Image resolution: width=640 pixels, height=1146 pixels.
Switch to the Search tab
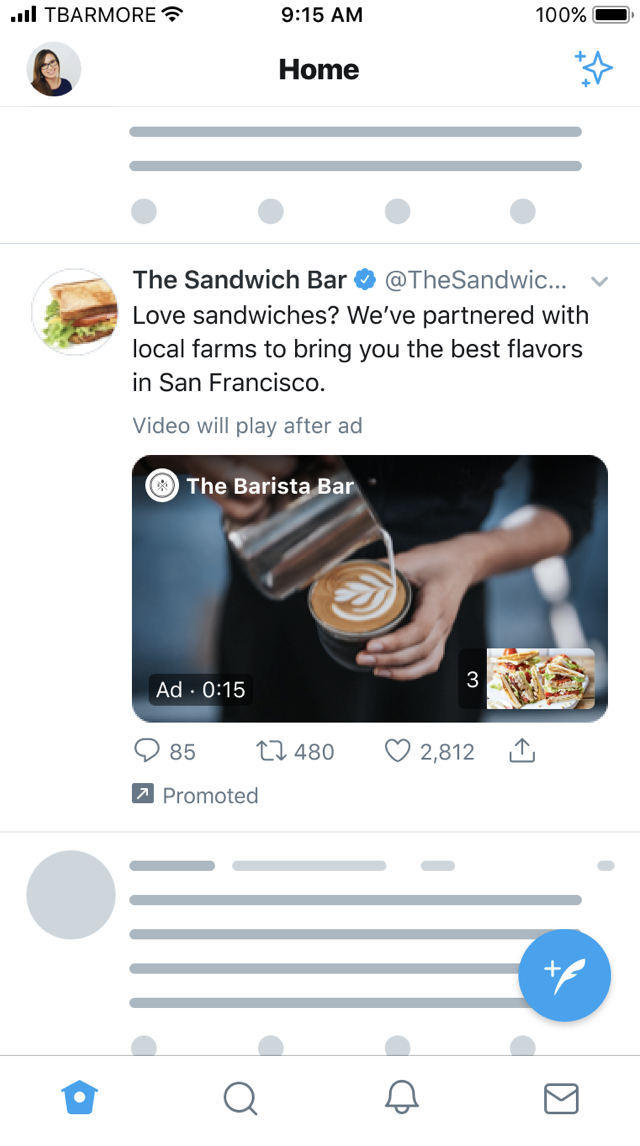pos(240,1099)
